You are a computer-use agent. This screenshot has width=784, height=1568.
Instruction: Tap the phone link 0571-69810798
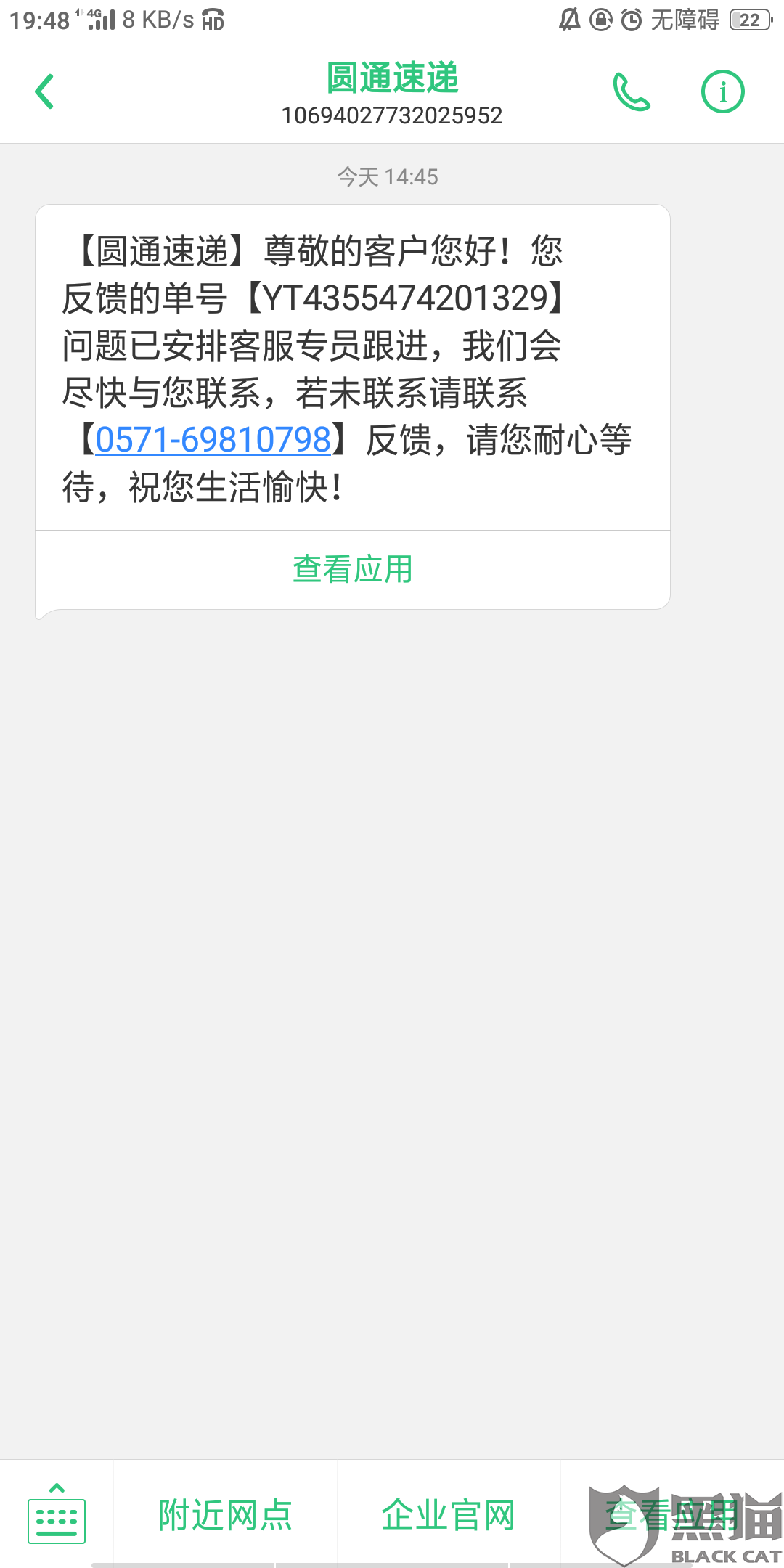pos(213,440)
